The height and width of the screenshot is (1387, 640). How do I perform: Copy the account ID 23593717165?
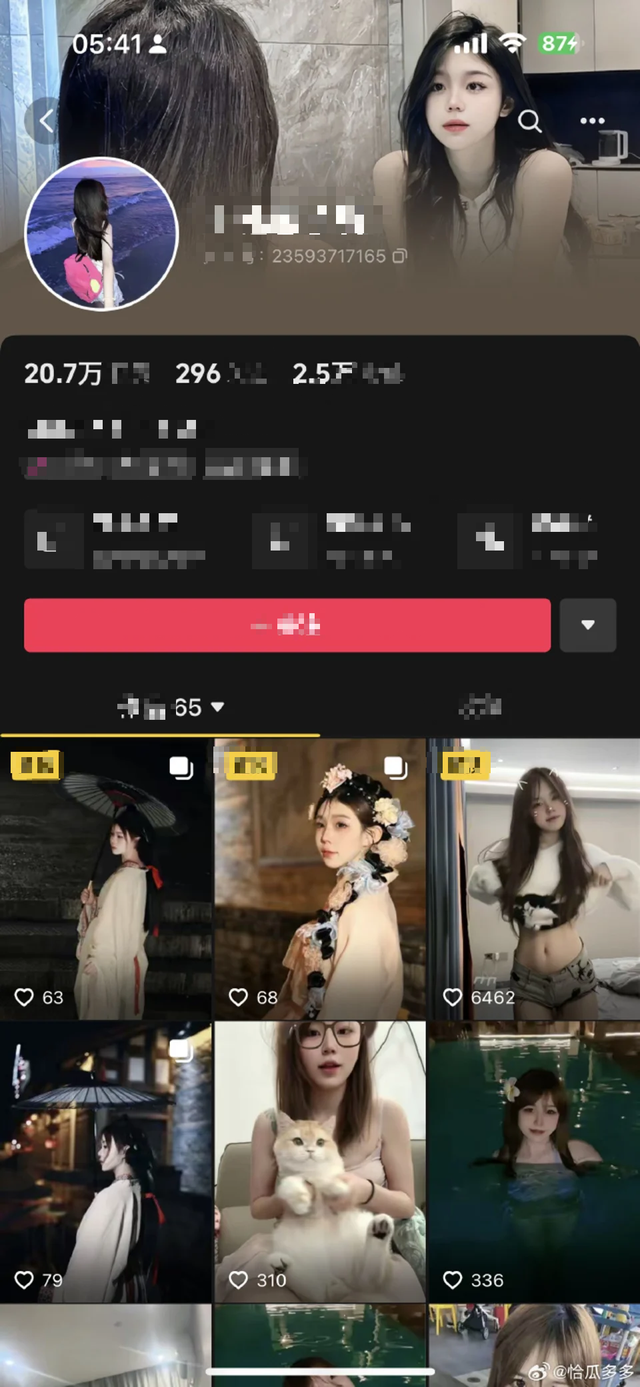[400, 257]
